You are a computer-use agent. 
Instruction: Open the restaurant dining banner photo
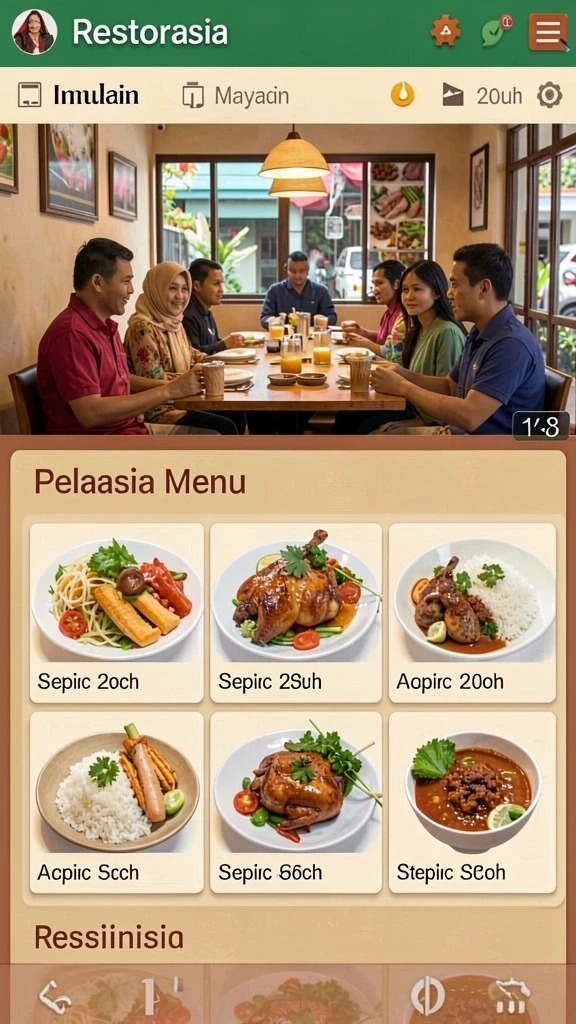pyautogui.click(x=288, y=279)
